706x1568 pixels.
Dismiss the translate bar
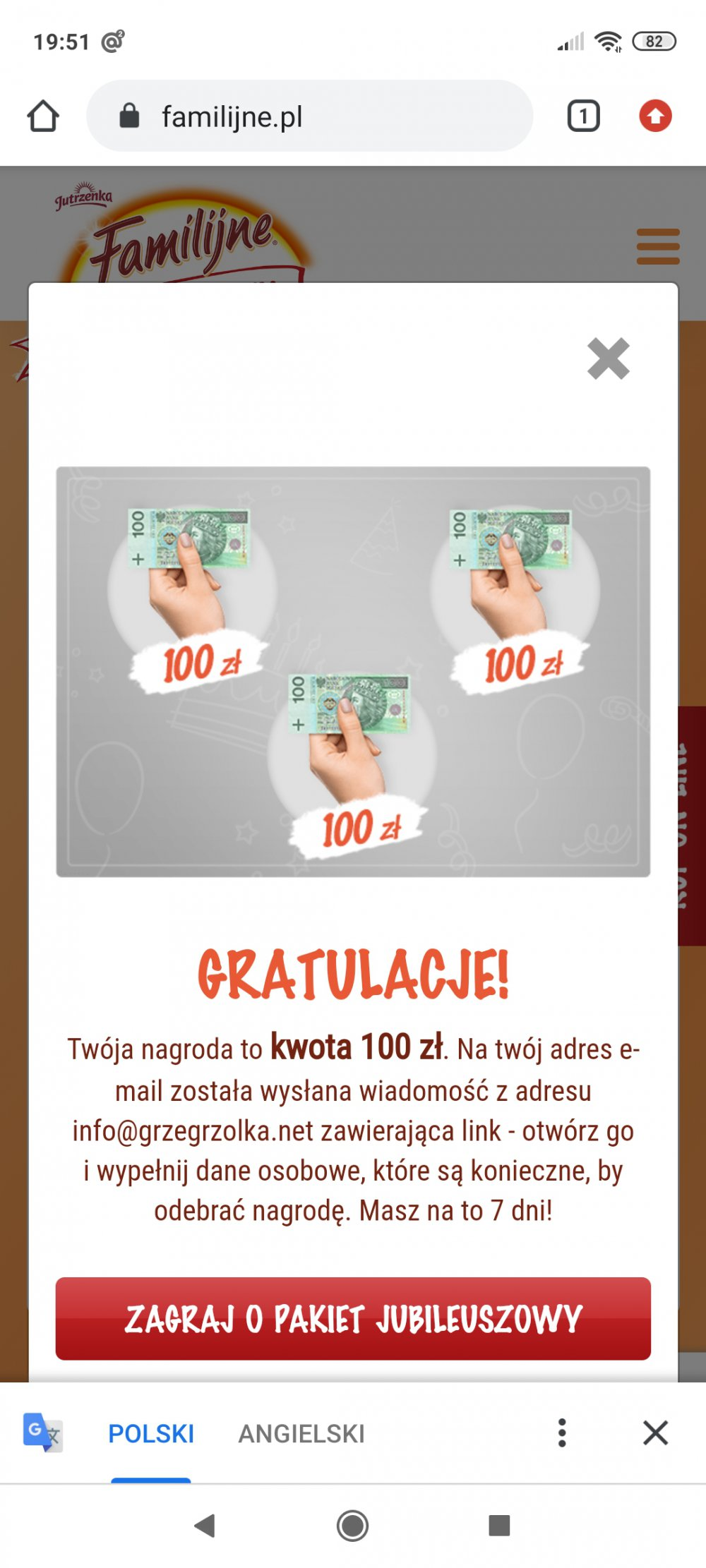pos(655,1433)
